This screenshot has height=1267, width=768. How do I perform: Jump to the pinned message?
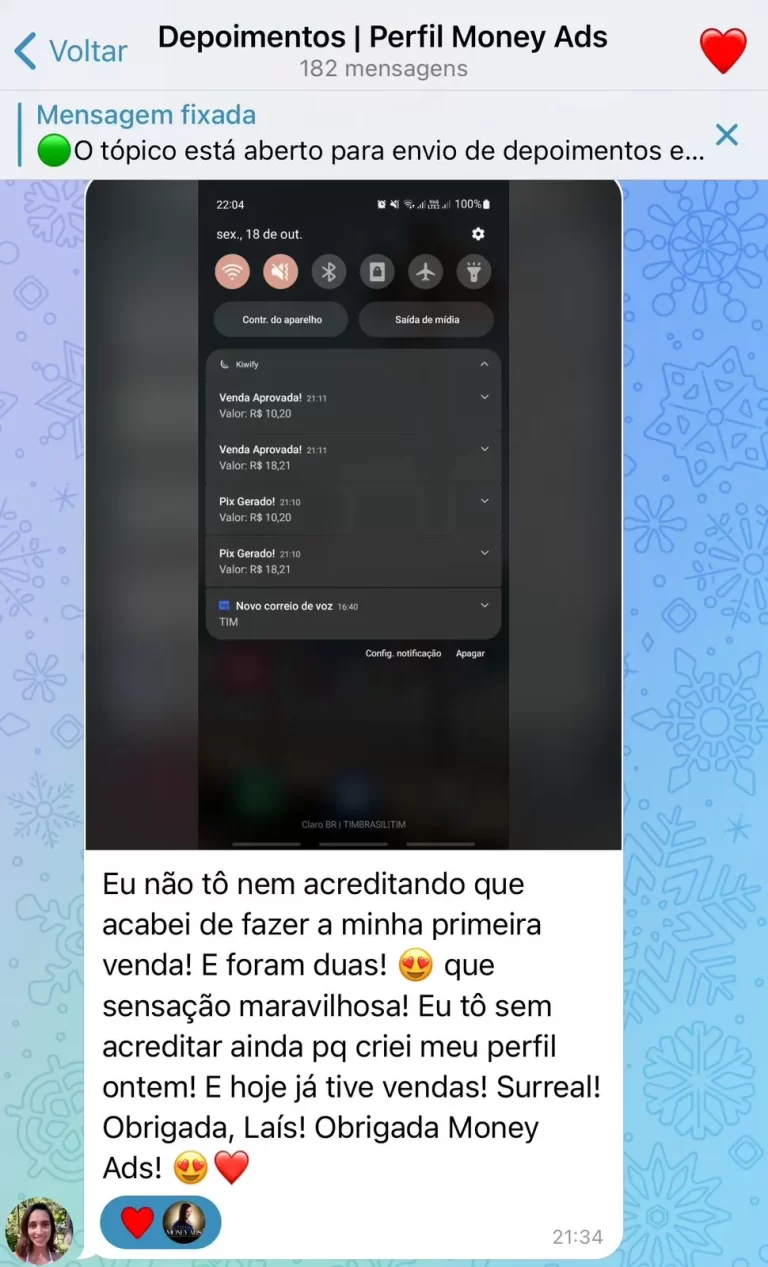[370, 134]
